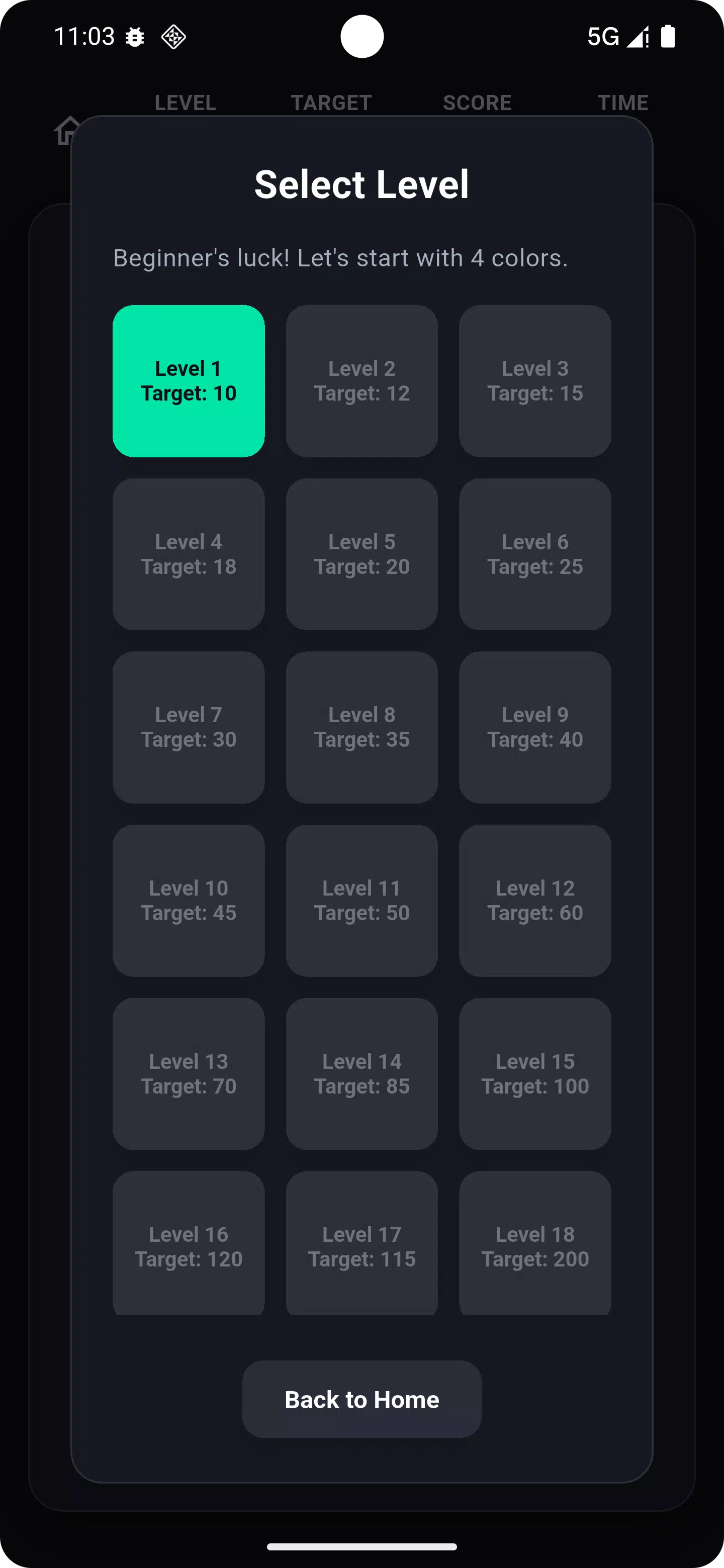Screen dimensions: 724x1568
Task: Select Level 7 with target 30
Action: (x=189, y=727)
